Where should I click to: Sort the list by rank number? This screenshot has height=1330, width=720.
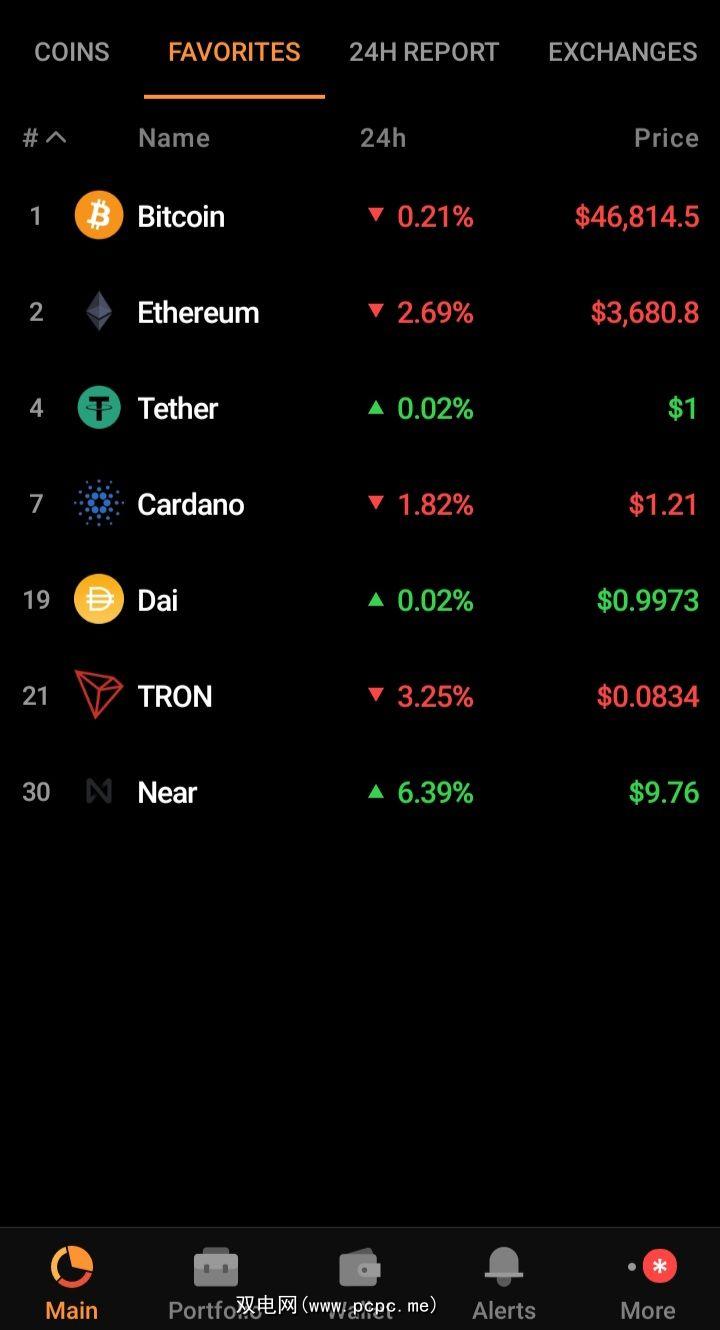point(44,138)
